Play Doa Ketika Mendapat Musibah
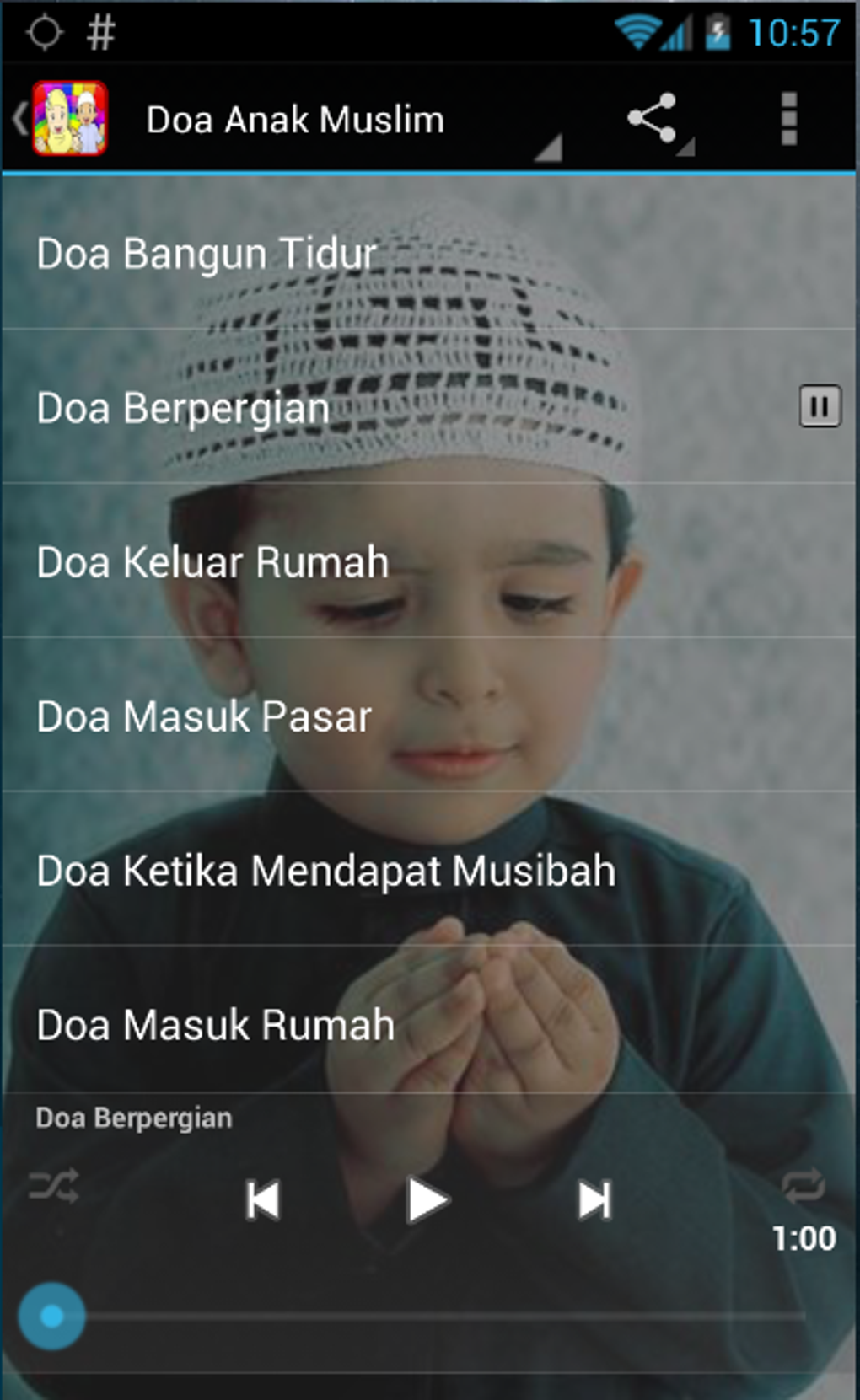Image resolution: width=860 pixels, height=1400 pixels. [x=430, y=870]
